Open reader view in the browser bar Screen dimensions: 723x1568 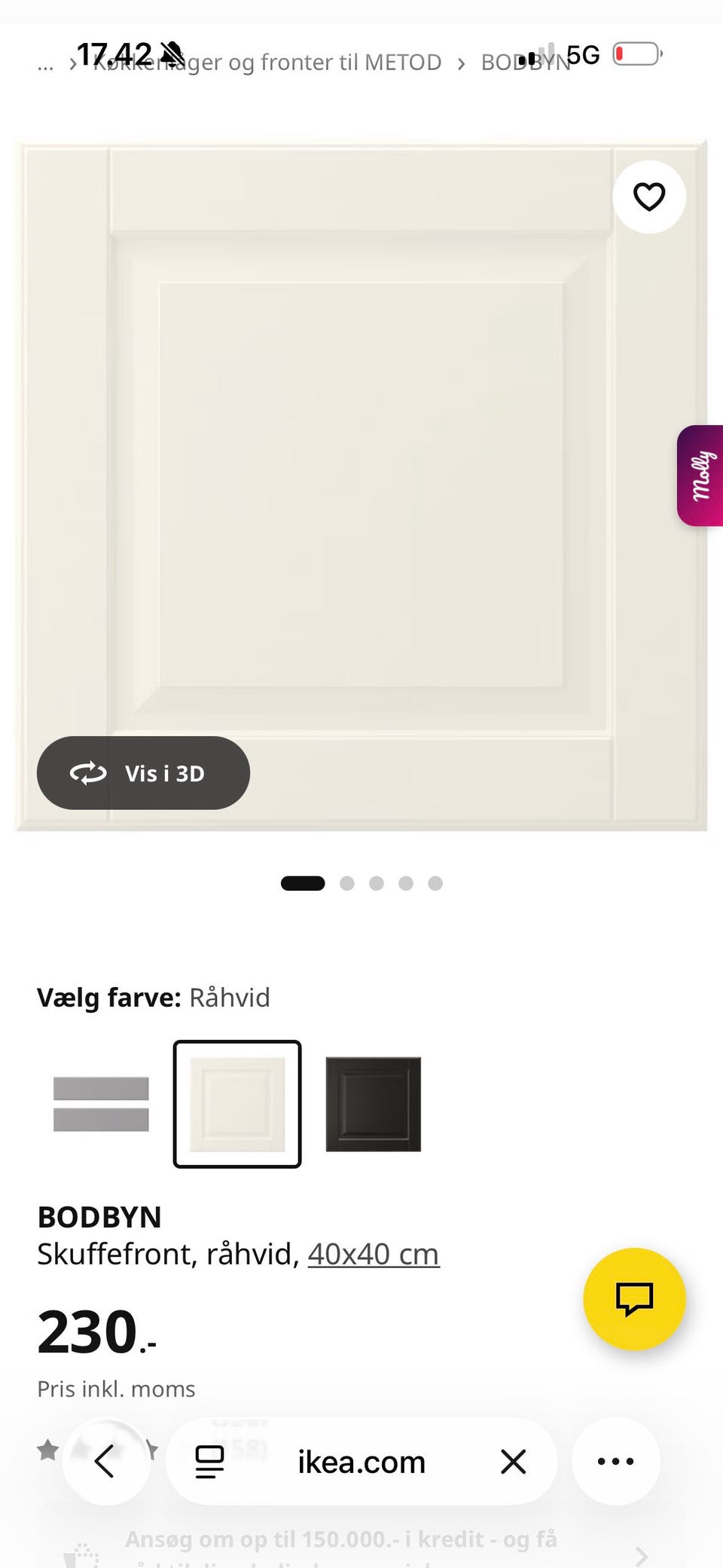(x=209, y=1460)
